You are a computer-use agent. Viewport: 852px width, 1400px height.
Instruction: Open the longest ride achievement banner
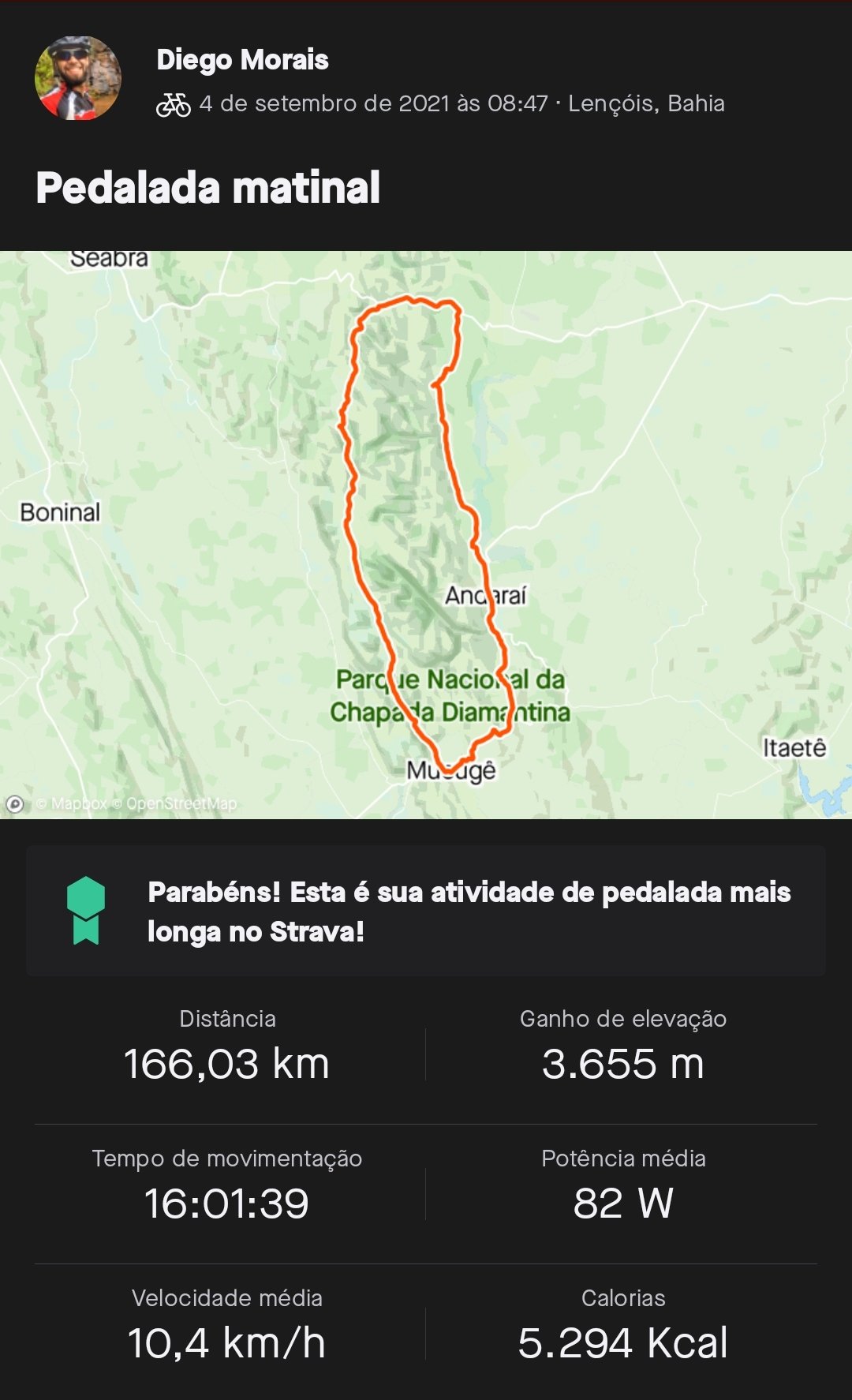click(426, 911)
